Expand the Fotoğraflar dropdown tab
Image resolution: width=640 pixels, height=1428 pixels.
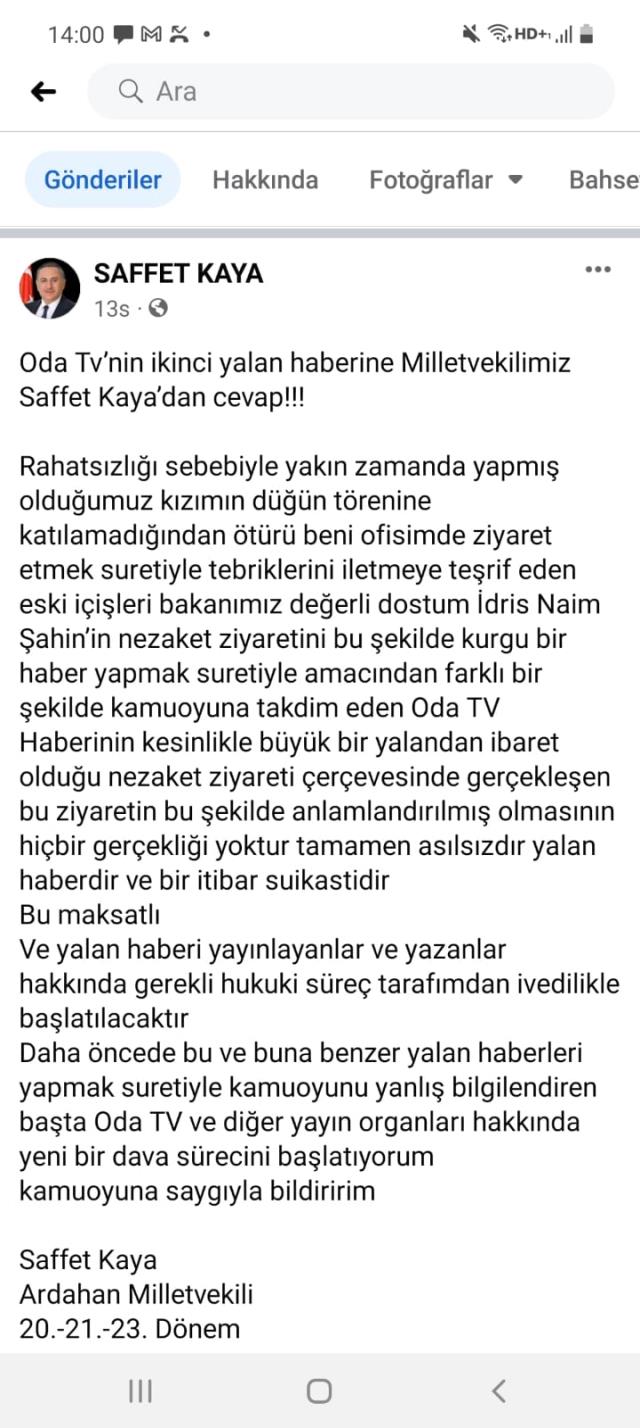(446, 180)
